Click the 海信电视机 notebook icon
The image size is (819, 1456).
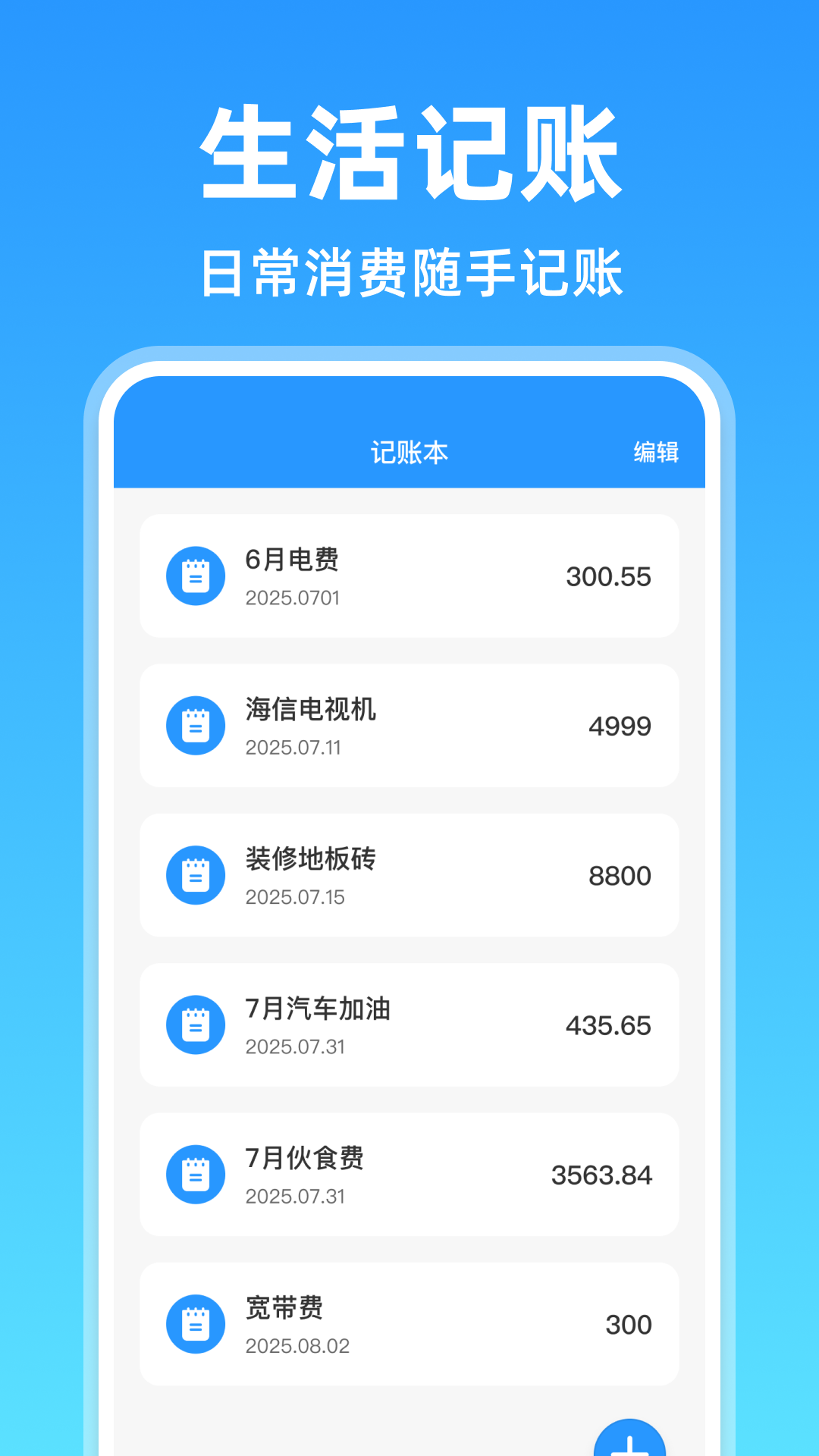point(196,725)
